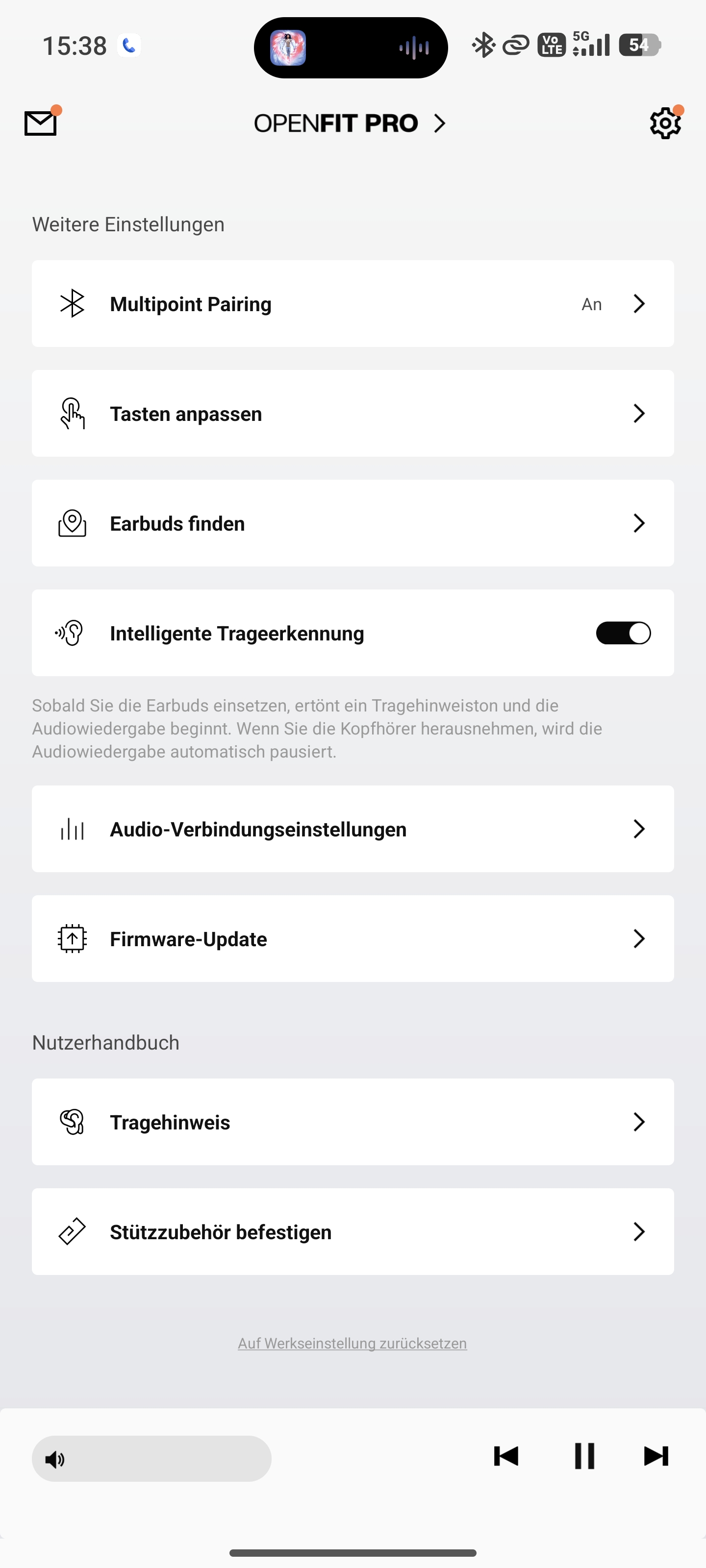Open the OPENFIT PRO device selector

click(x=350, y=123)
